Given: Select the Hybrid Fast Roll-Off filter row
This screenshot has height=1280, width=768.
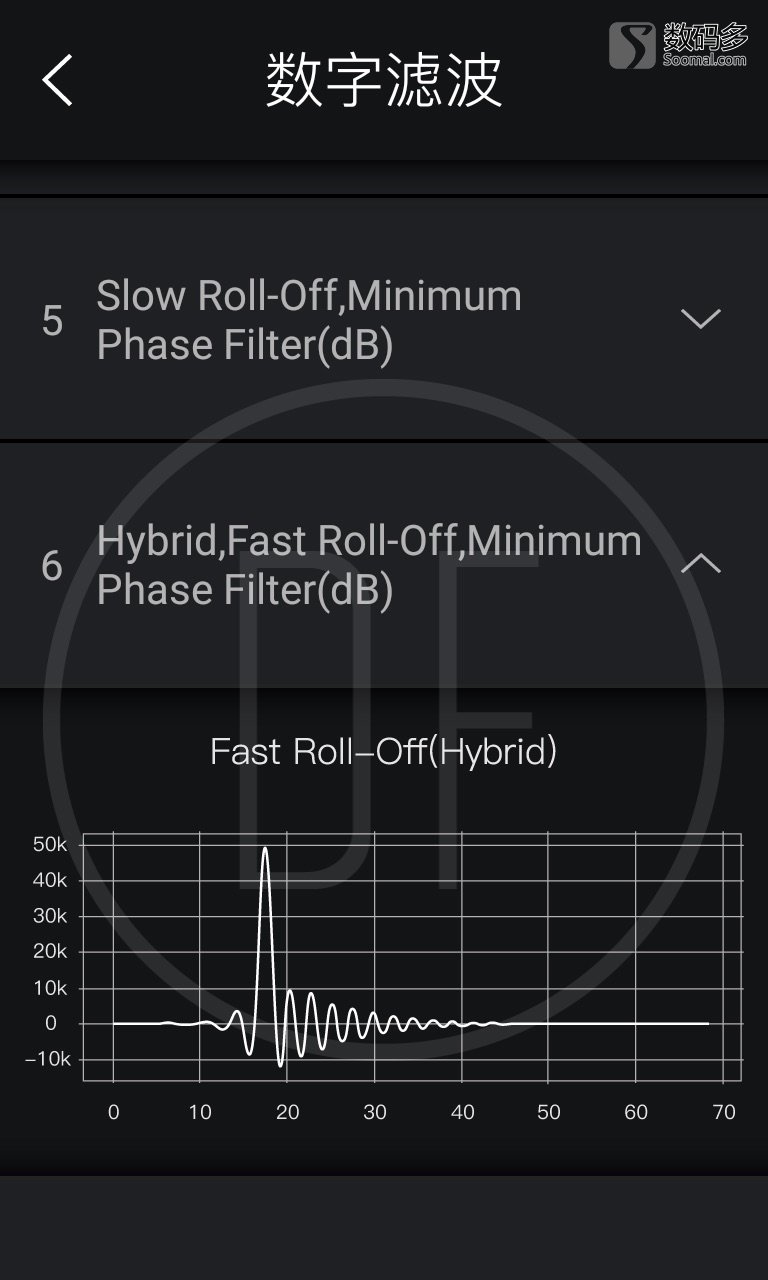Looking at the screenshot, I should [x=367, y=563].
